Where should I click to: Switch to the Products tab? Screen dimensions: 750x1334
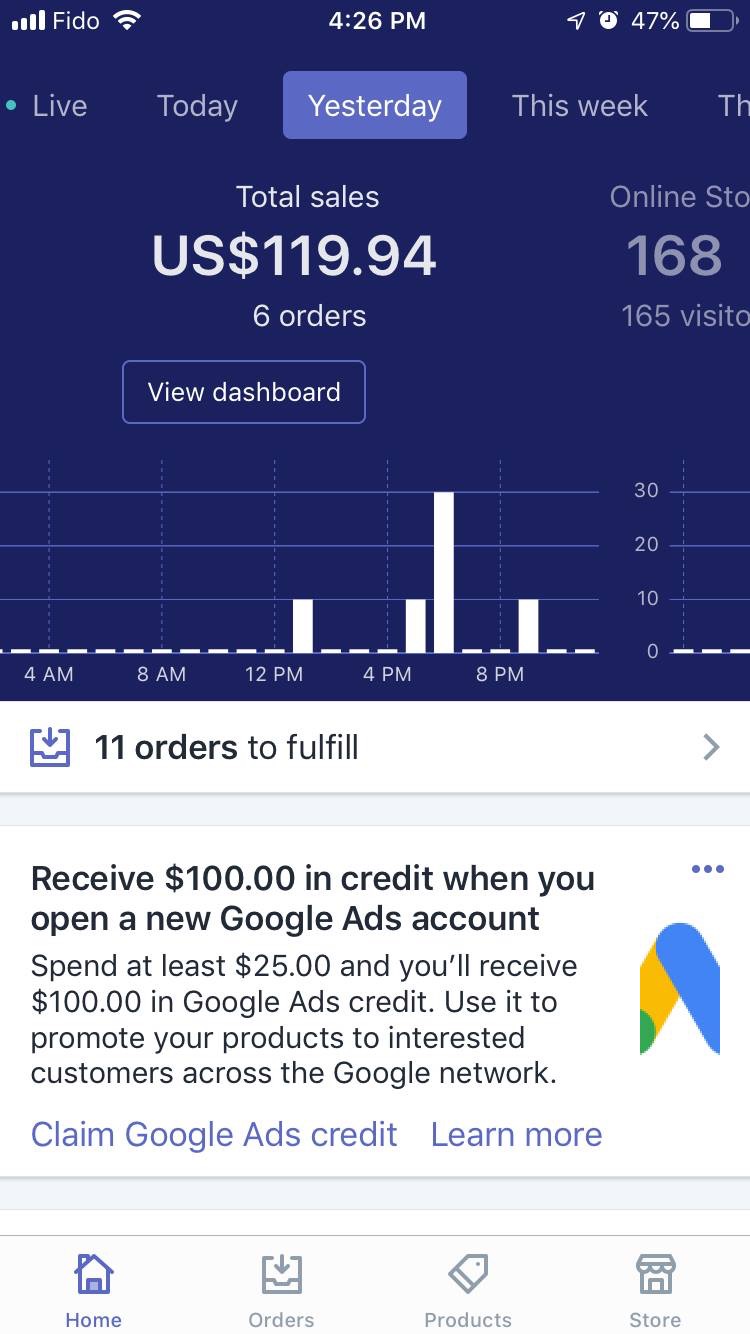468,1290
